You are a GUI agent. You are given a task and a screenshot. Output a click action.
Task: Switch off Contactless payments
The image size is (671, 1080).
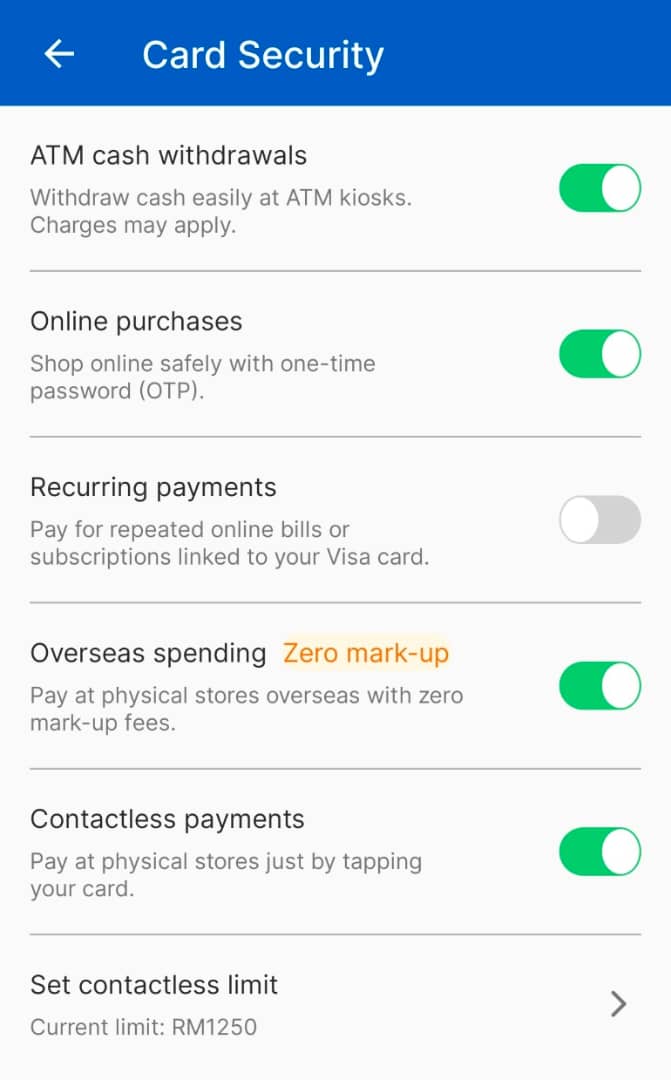[x=599, y=852]
